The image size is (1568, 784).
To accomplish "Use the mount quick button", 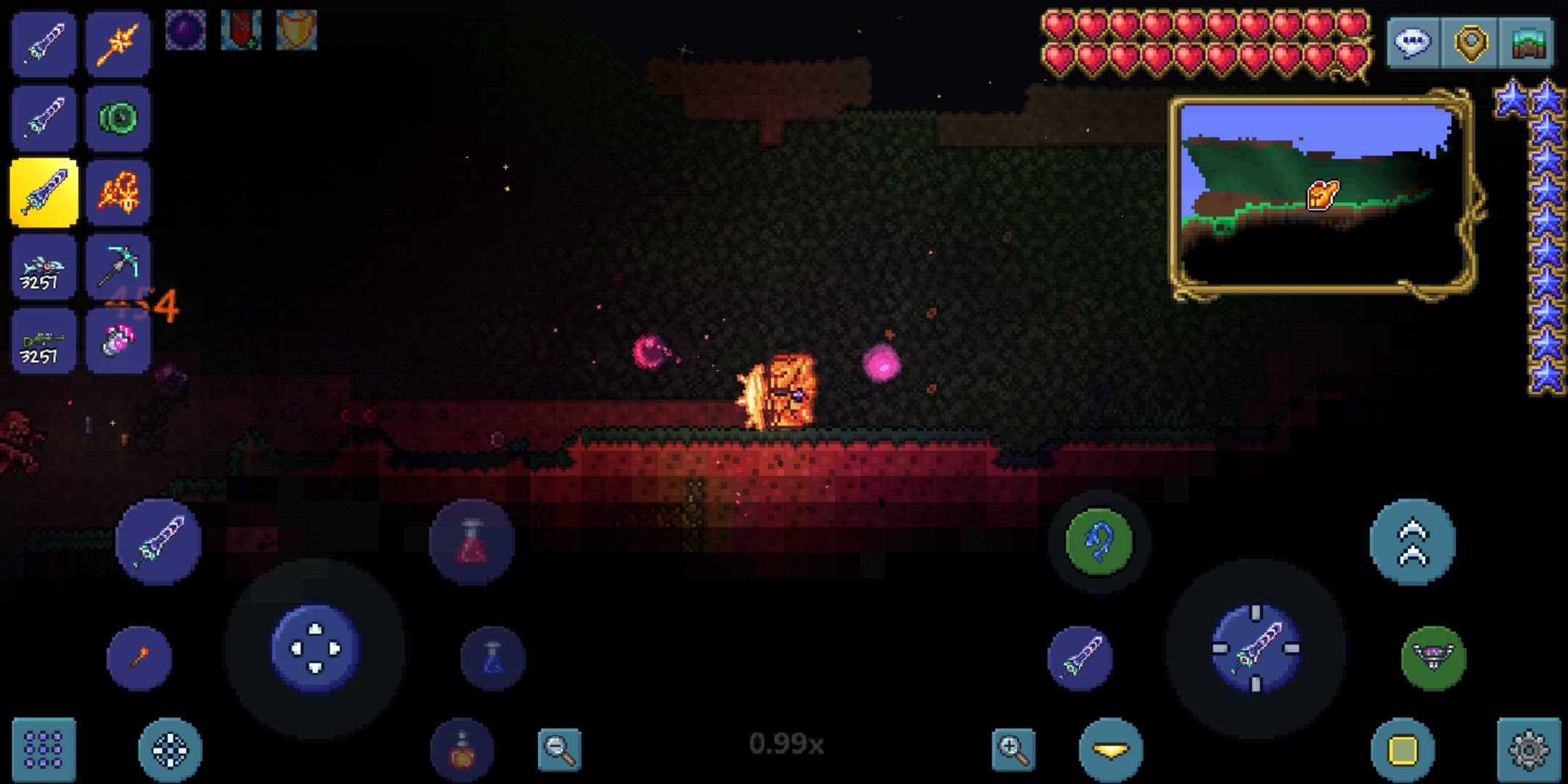I will click(1433, 658).
